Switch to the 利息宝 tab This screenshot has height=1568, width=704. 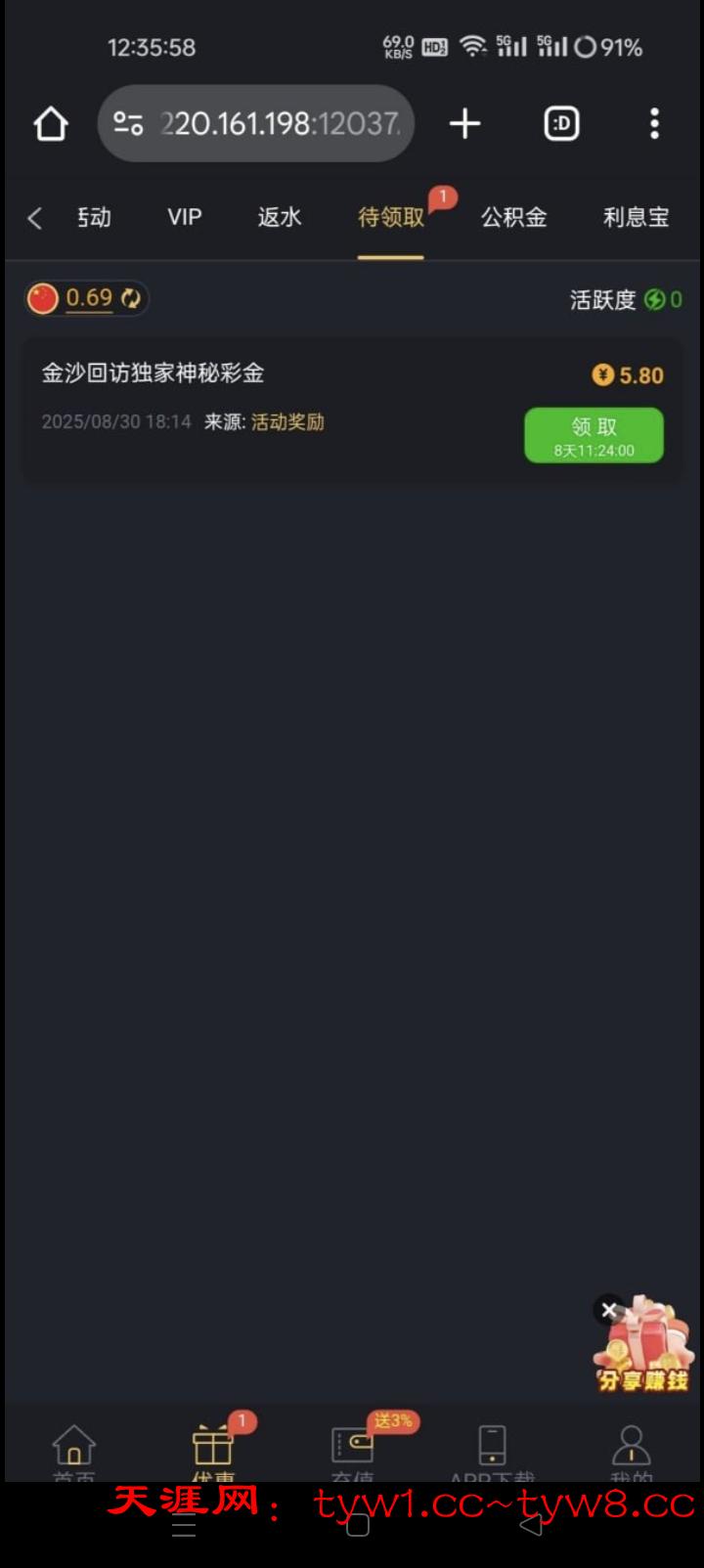point(636,217)
